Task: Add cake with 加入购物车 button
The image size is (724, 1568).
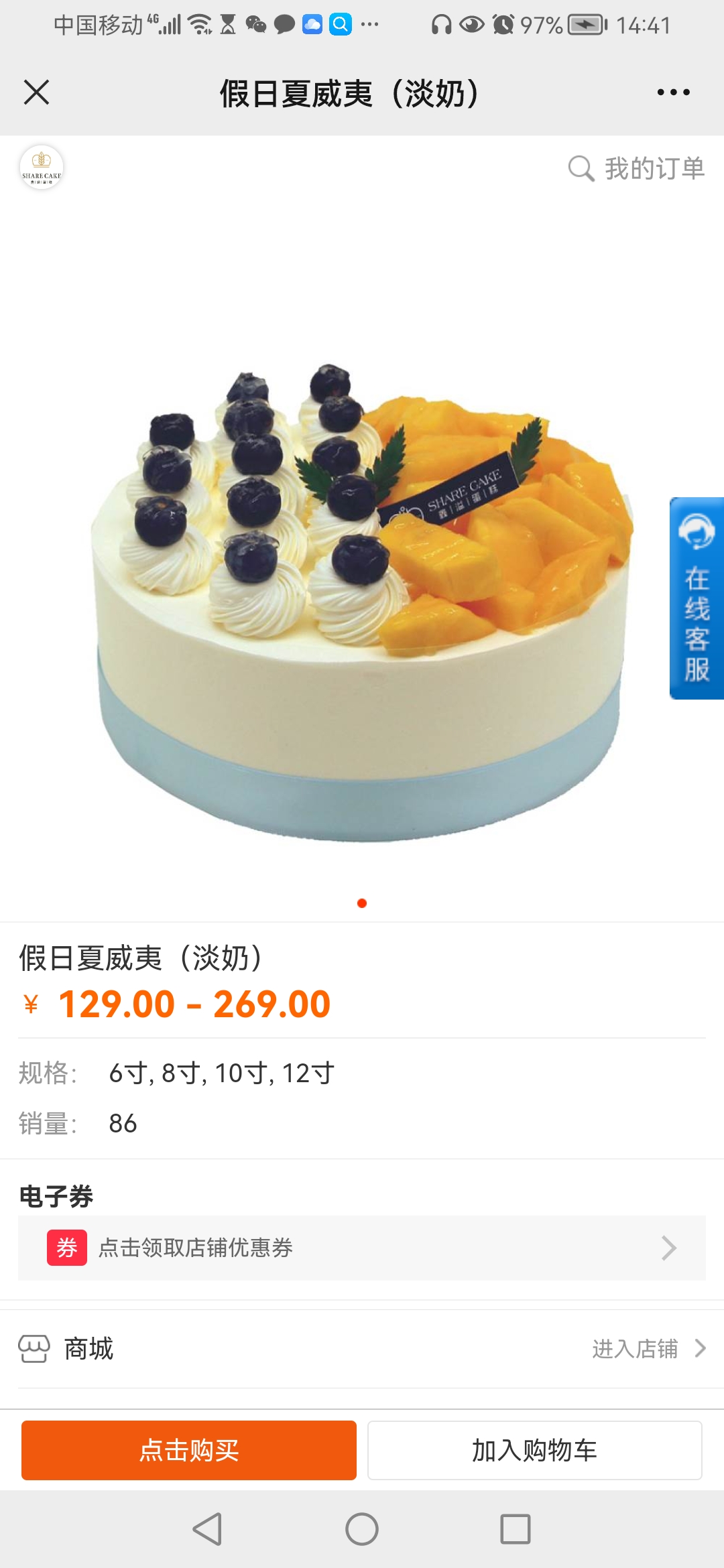Action: pyautogui.click(x=535, y=1450)
